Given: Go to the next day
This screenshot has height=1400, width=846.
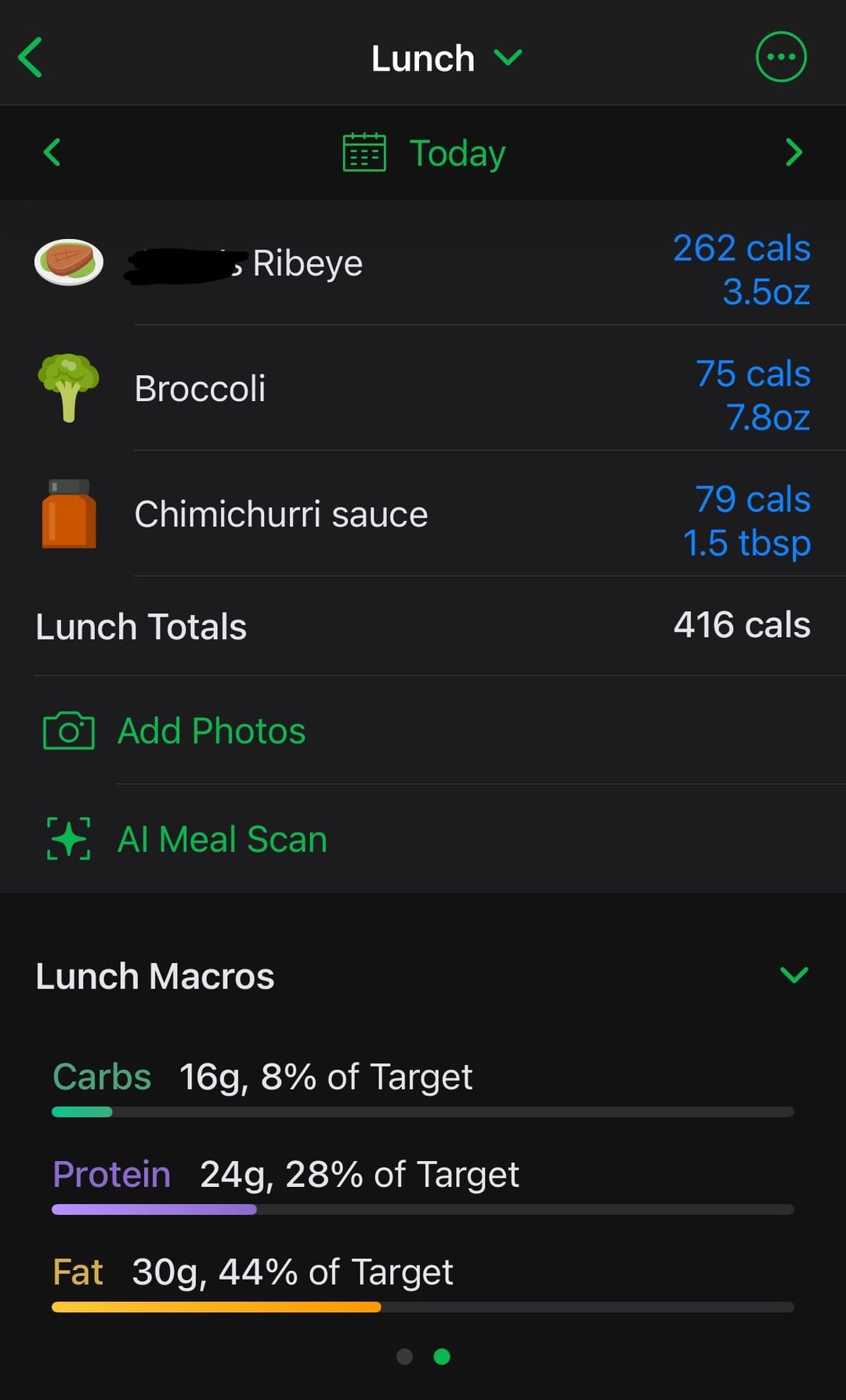Looking at the screenshot, I should [x=794, y=152].
